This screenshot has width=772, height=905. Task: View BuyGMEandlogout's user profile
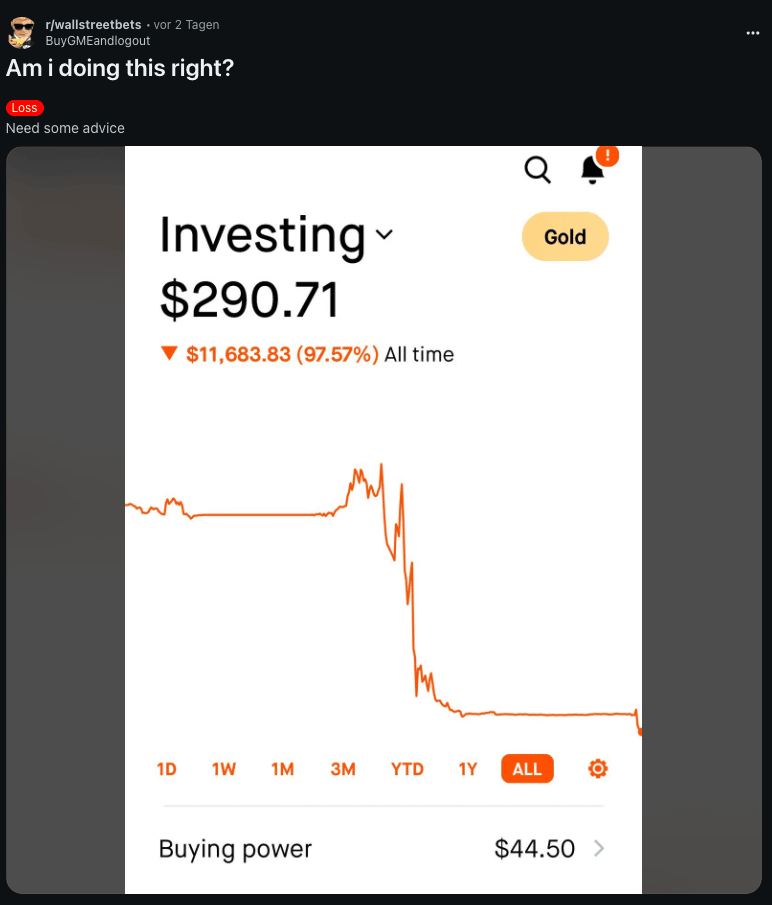[x=98, y=40]
